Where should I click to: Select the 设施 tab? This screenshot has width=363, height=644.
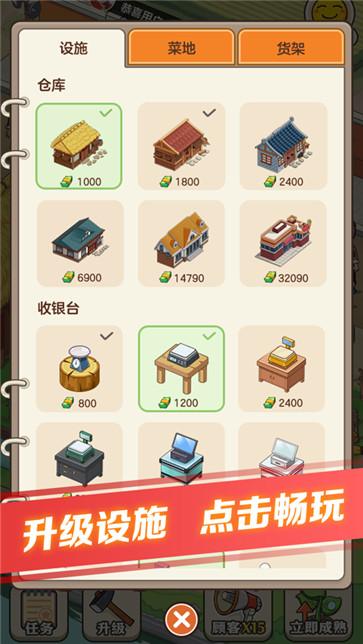73,48
